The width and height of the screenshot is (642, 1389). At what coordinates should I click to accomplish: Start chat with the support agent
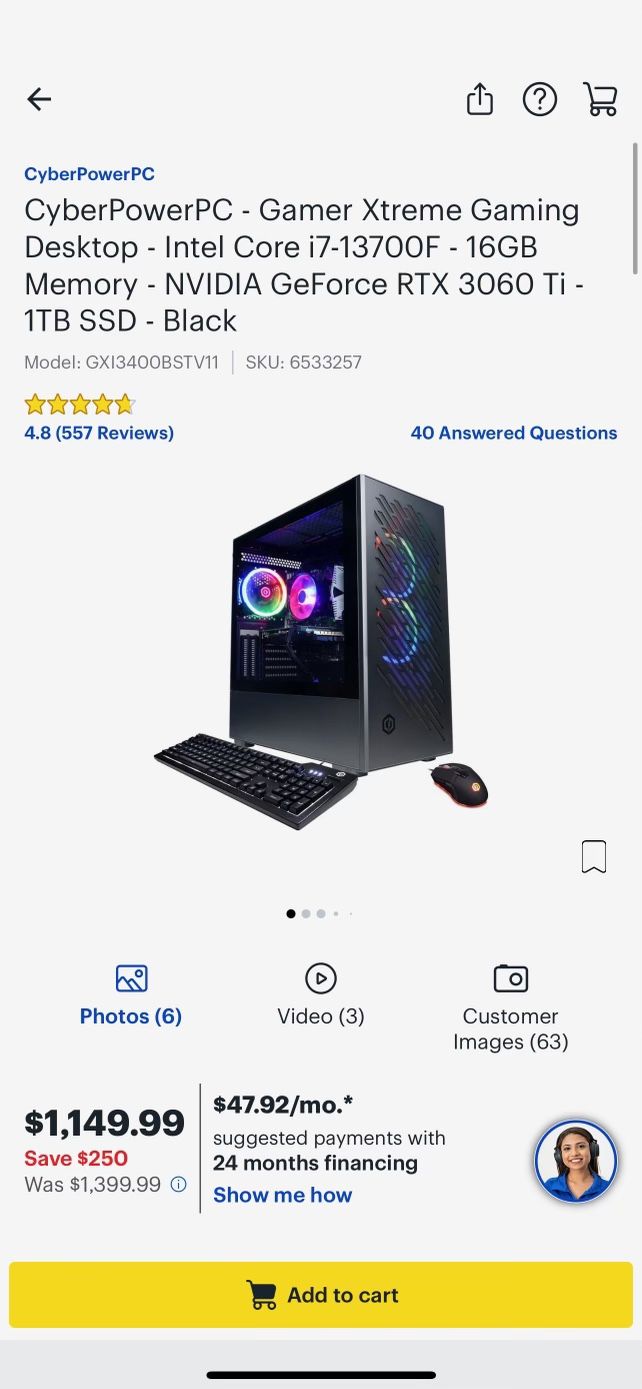tap(575, 1161)
